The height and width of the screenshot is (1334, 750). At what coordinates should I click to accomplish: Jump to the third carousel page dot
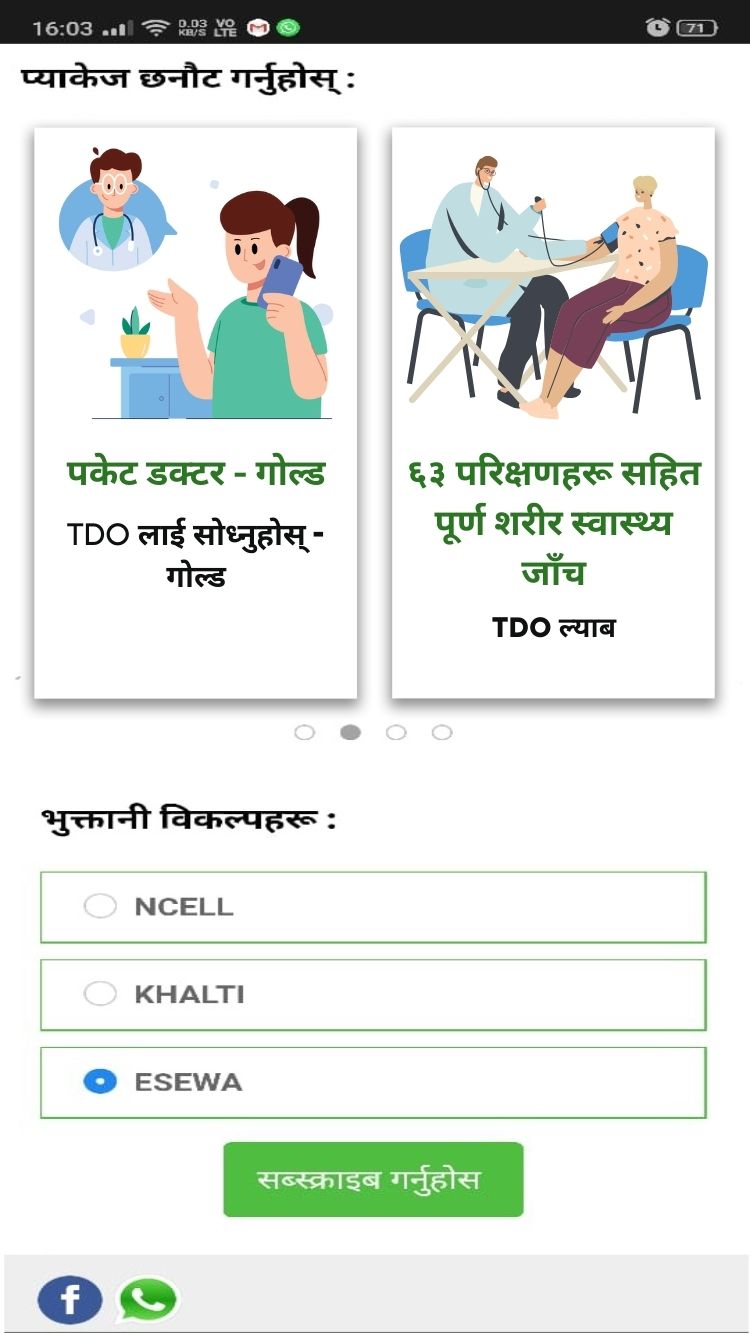click(396, 733)
